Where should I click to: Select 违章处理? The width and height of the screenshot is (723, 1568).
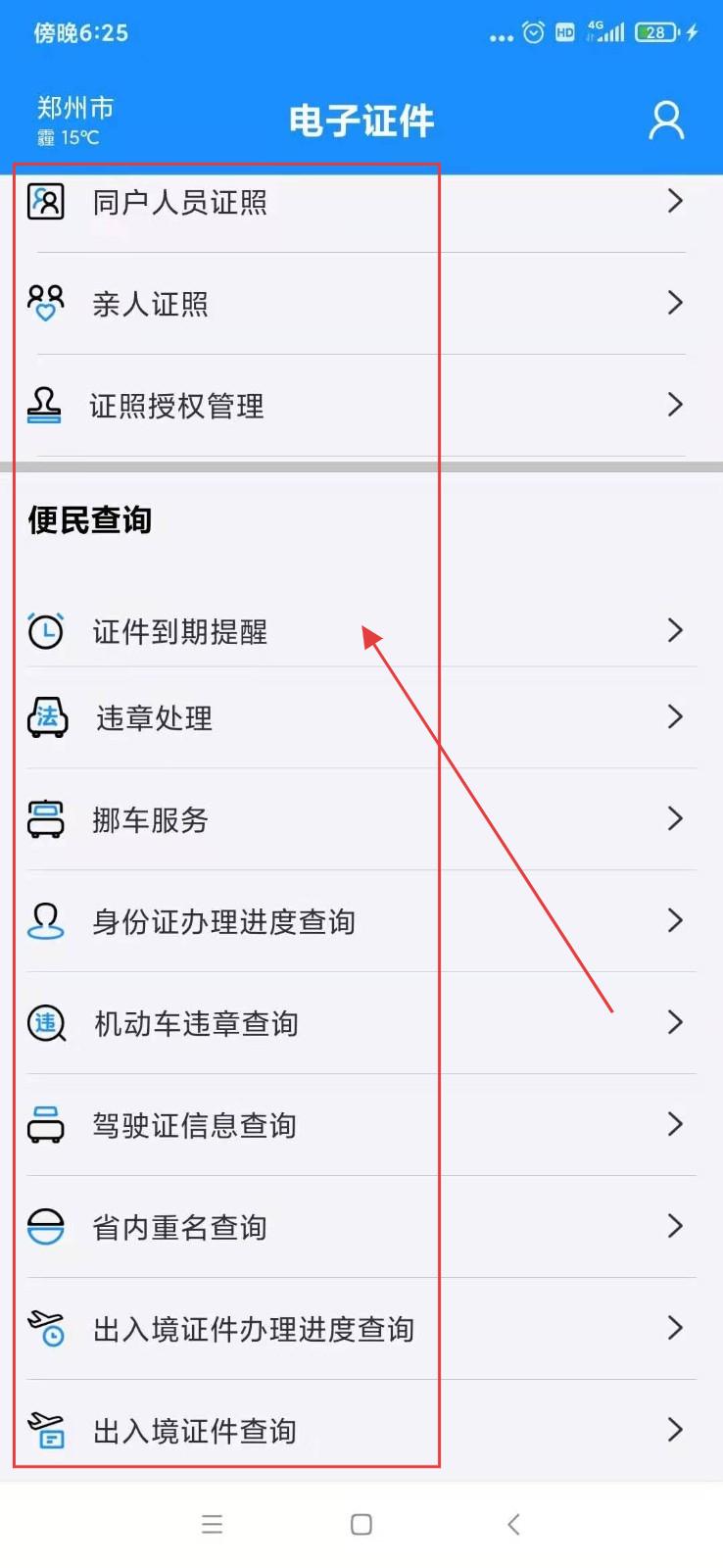click(361, 717)
